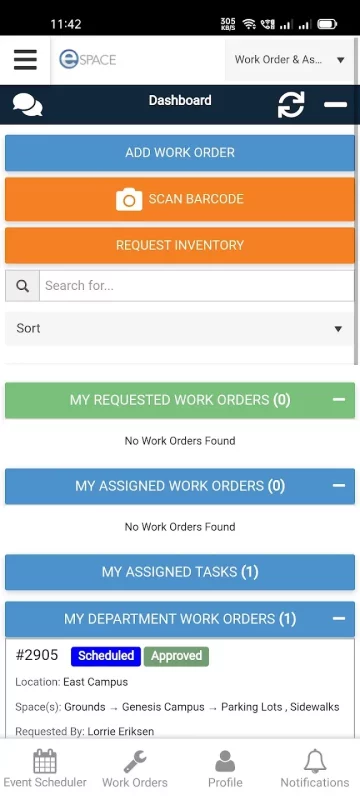Open the Sort dropdown

pyautogui.click(x=180, y=329)
